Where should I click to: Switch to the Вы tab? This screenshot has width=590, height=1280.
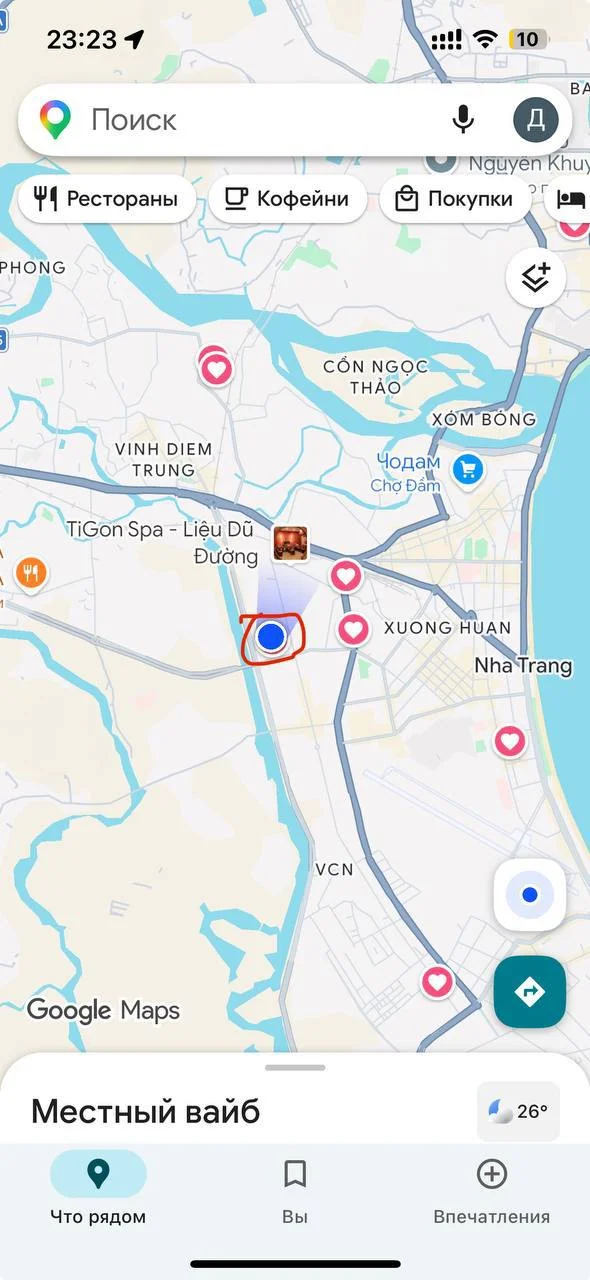point(295,1190)
